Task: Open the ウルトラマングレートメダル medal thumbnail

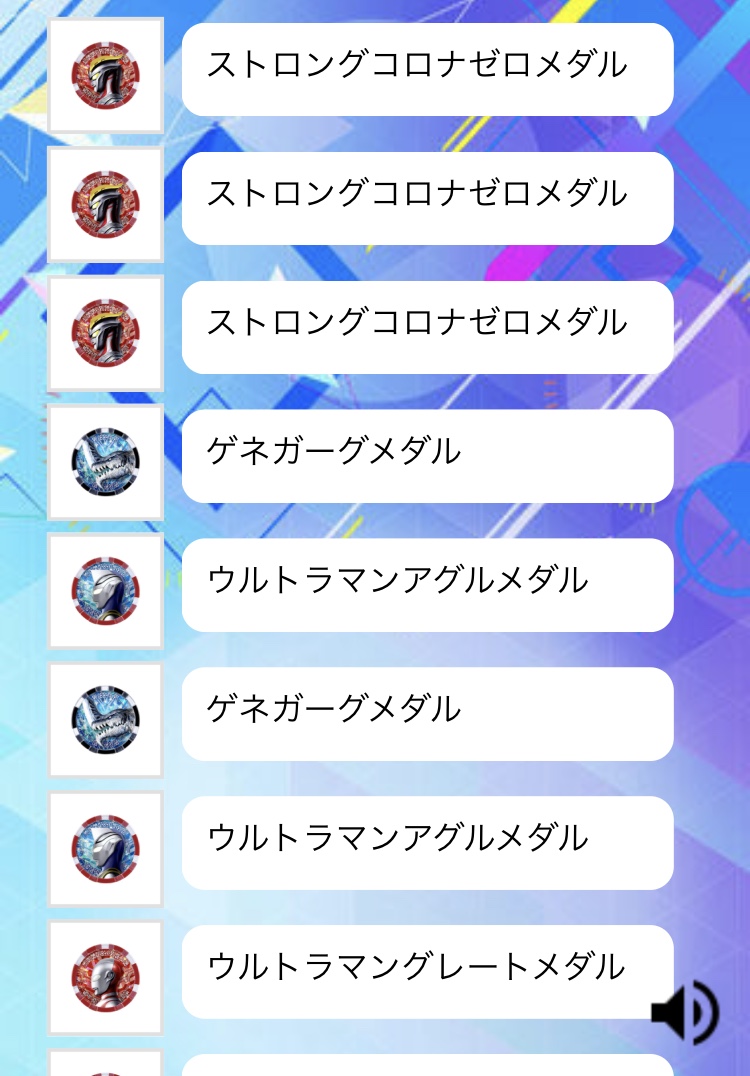Action: point(105,978)
